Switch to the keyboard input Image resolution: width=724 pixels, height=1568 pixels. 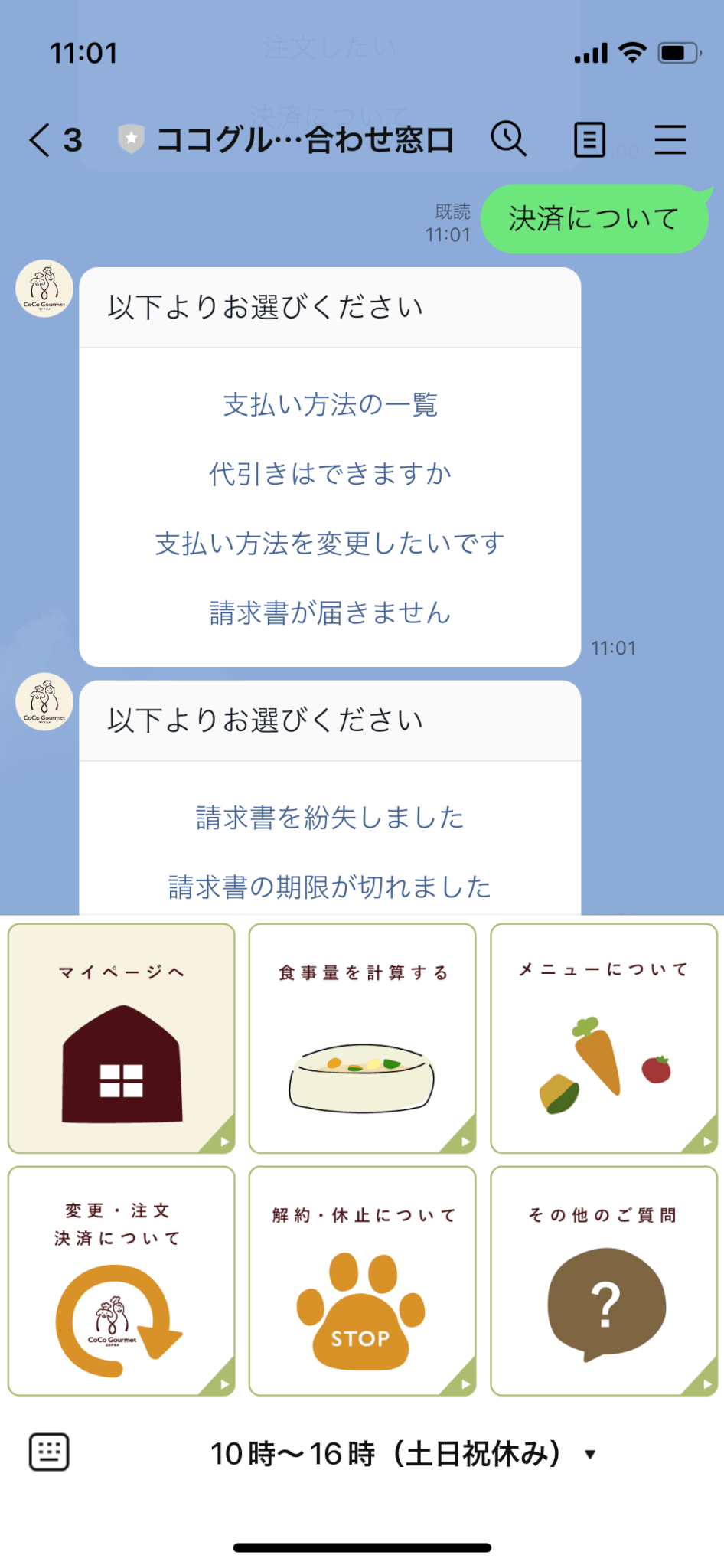pos(49,1452)
